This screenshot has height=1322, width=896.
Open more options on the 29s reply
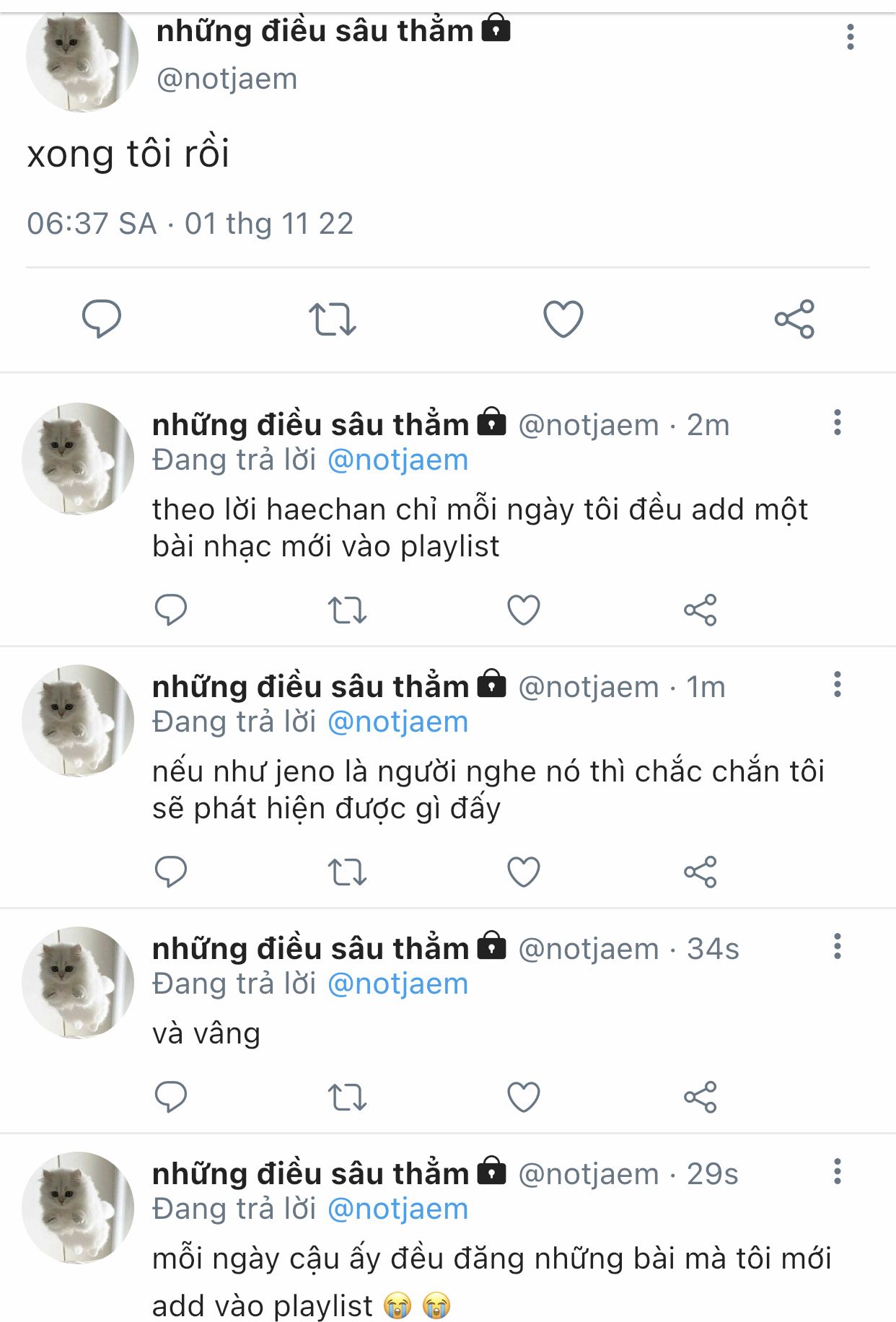point(837,1172)
